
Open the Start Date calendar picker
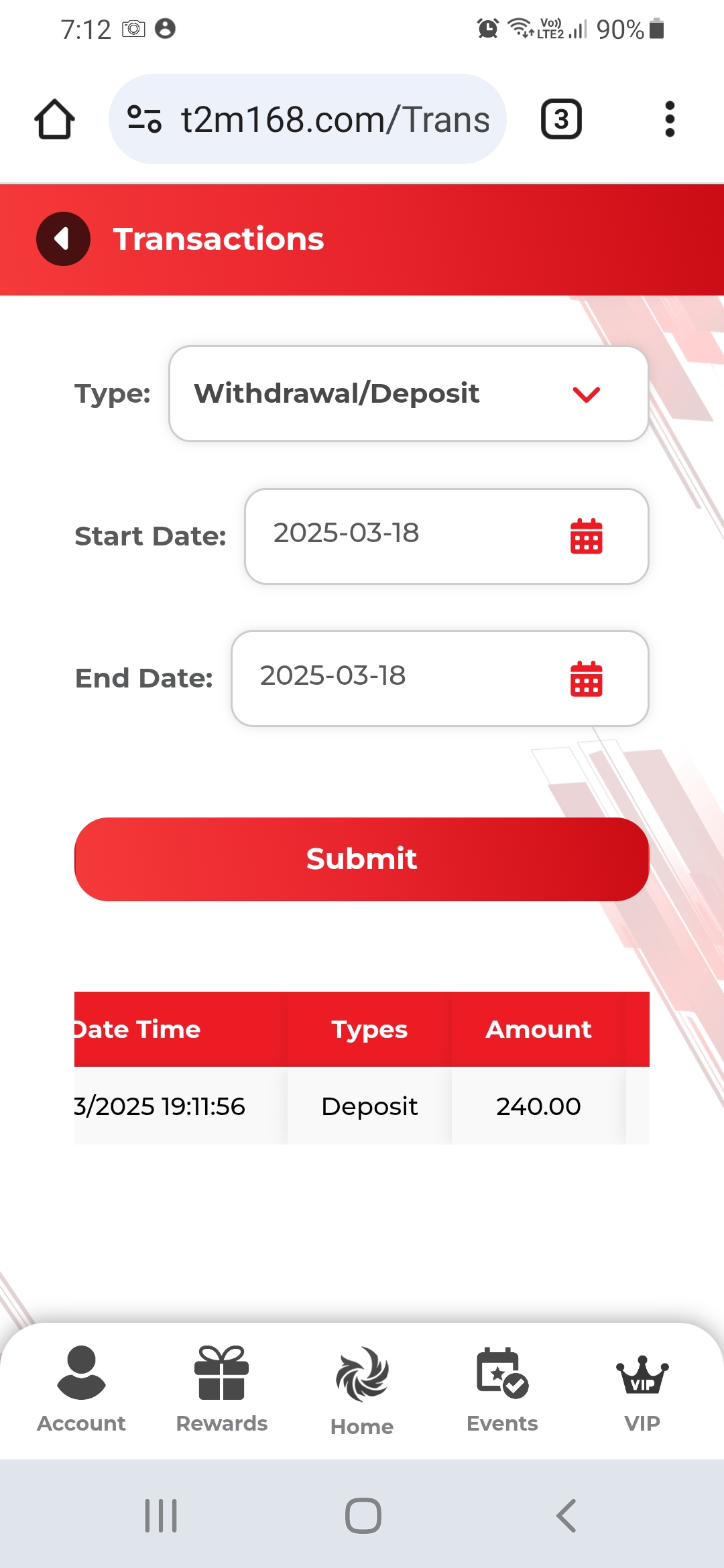click(586, 537)
